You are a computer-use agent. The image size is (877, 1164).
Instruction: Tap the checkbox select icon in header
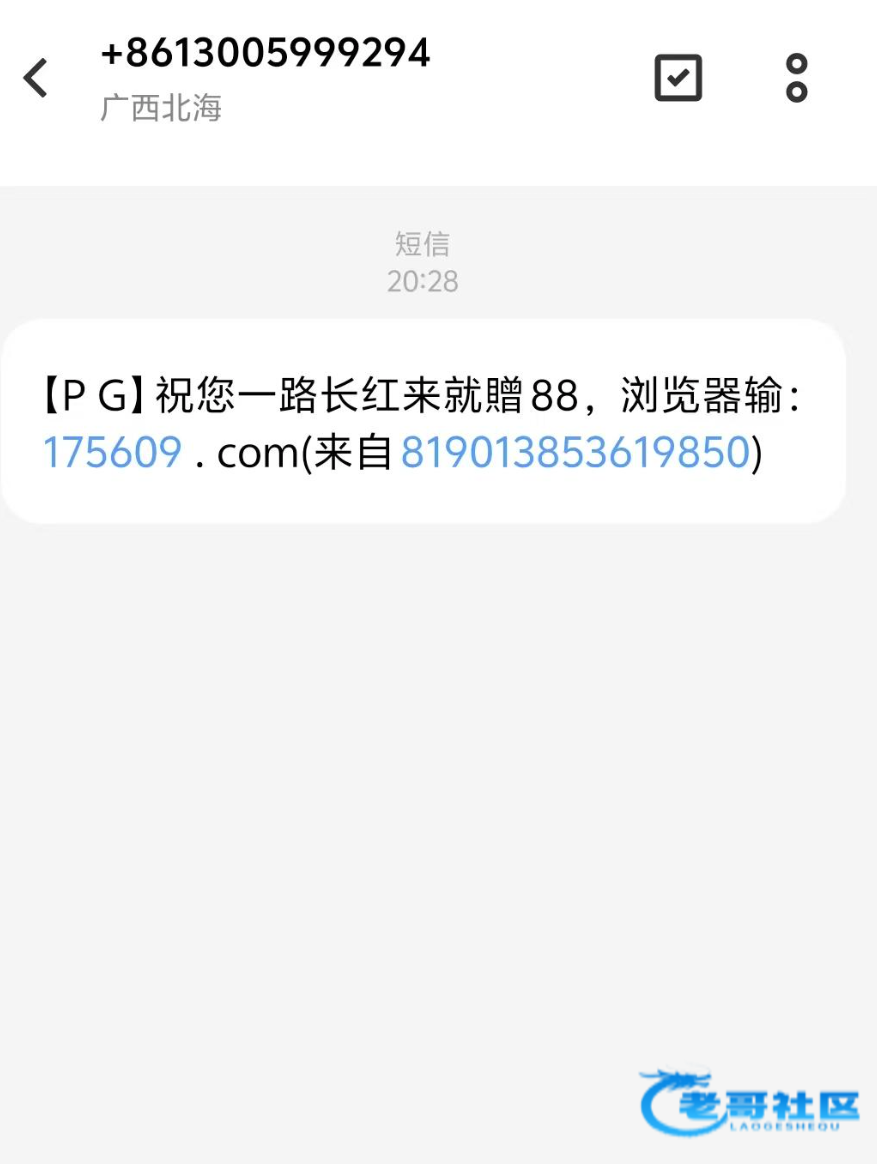pos(678,77)
